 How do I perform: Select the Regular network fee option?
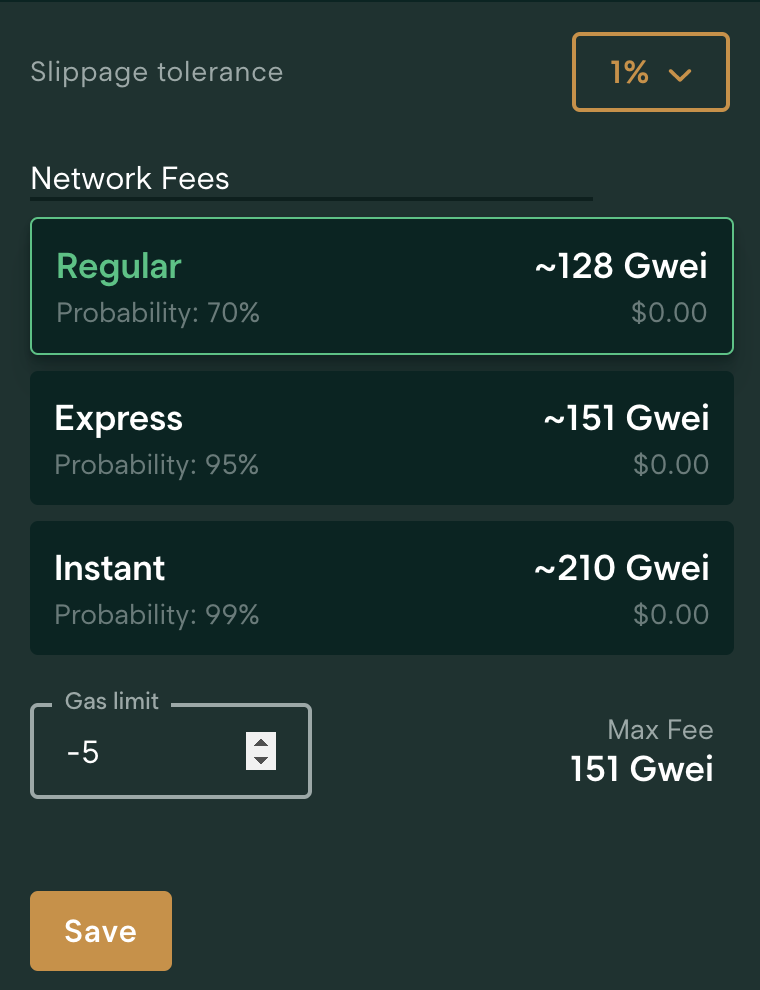380,286
